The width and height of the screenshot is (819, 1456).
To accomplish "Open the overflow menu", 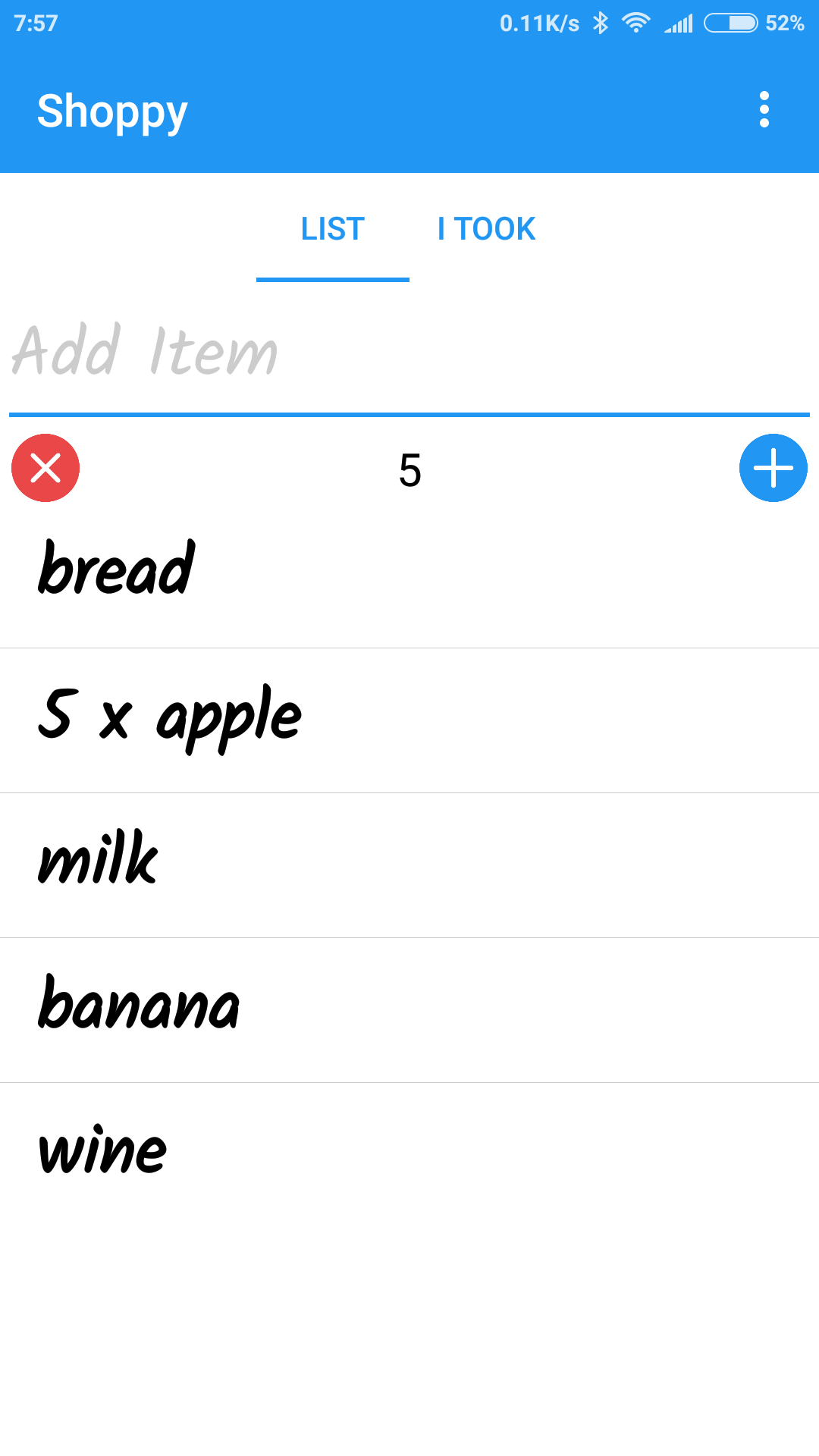I will pyautogui.click(x=764, y=110).
